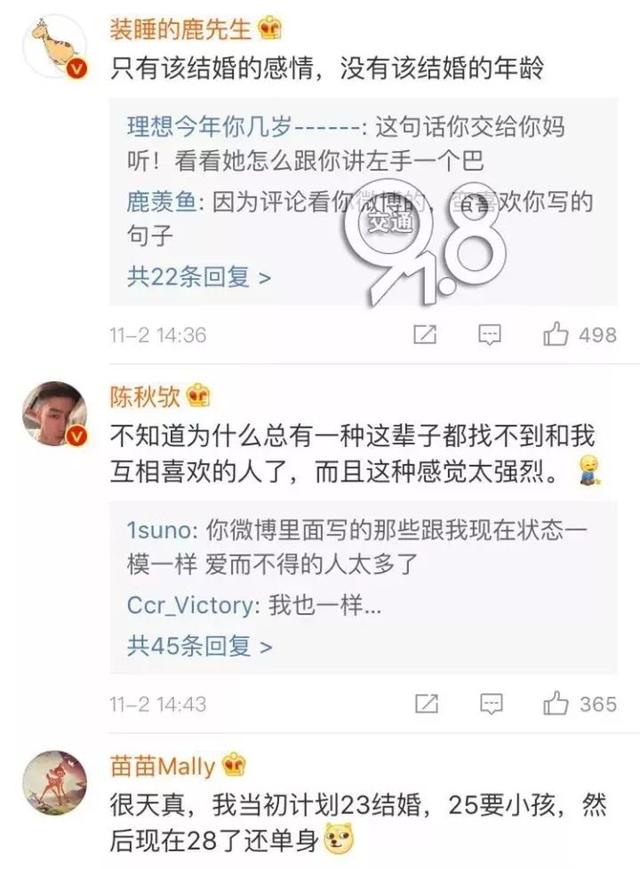Viewport: 640px width, 869px height.
Task: Tap the username 陈秋欤
Action: (x=145, y=397)
